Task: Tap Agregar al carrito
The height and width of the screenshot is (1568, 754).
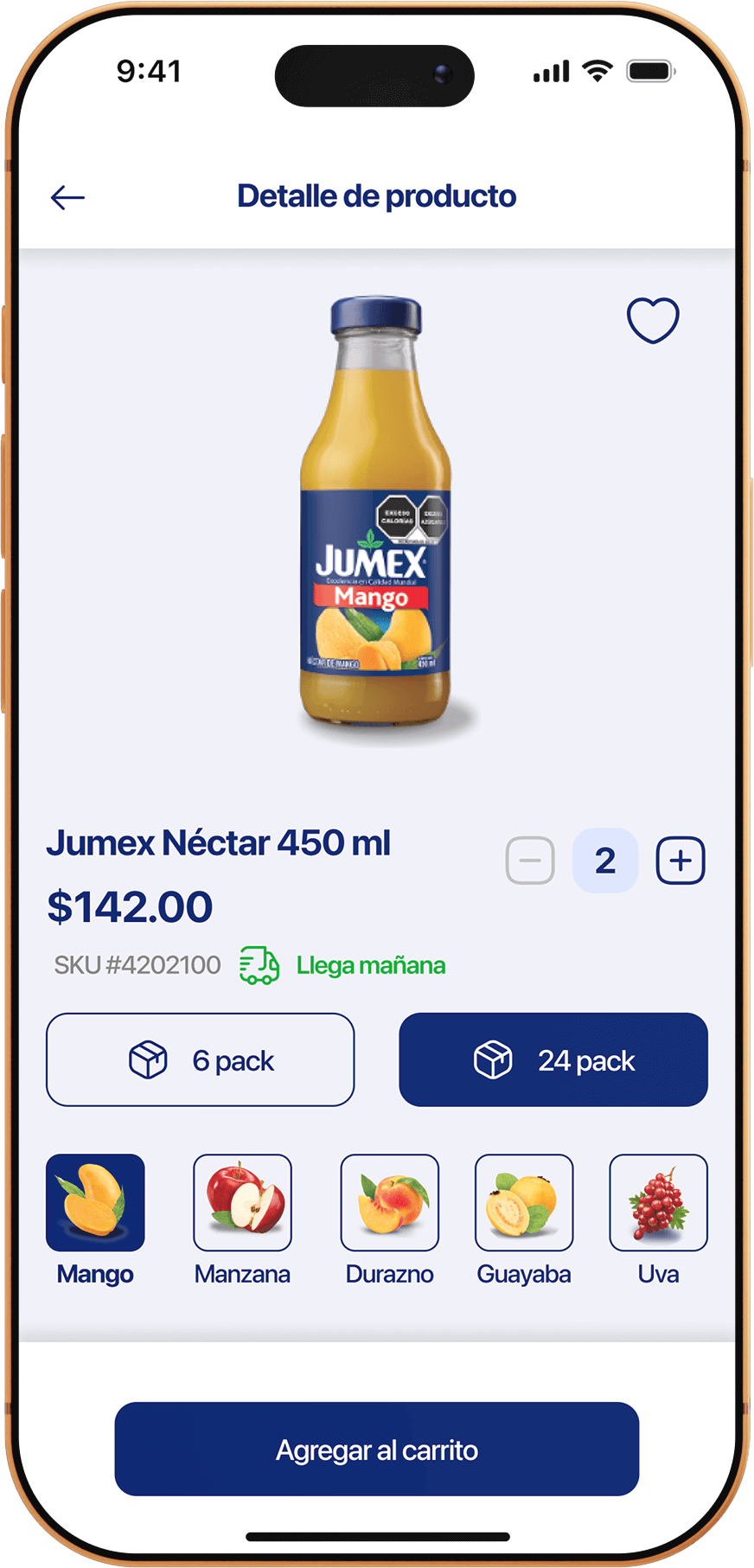Action: click(x=377, y=1449)
